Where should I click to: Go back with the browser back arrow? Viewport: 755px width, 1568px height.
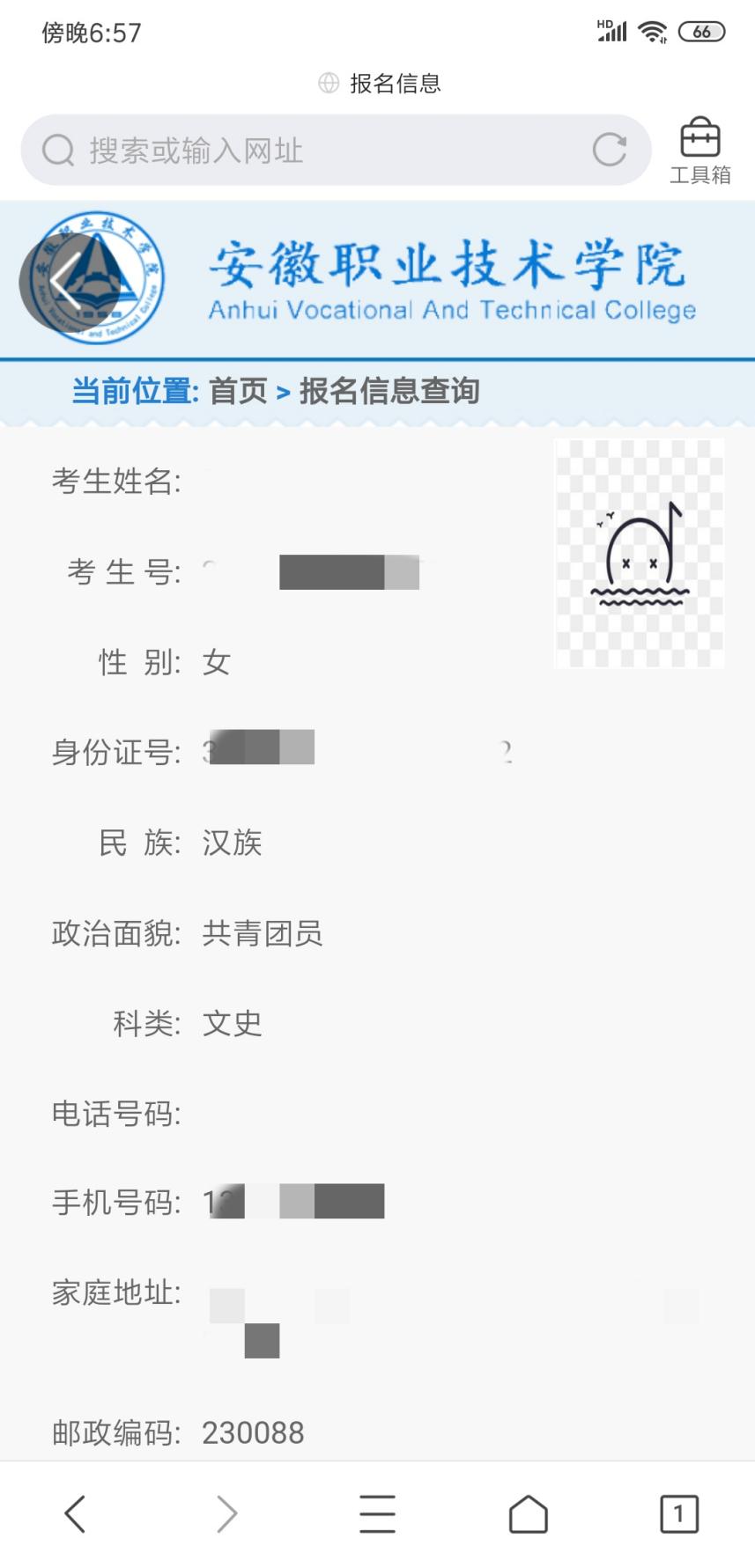coord(76,1513)
